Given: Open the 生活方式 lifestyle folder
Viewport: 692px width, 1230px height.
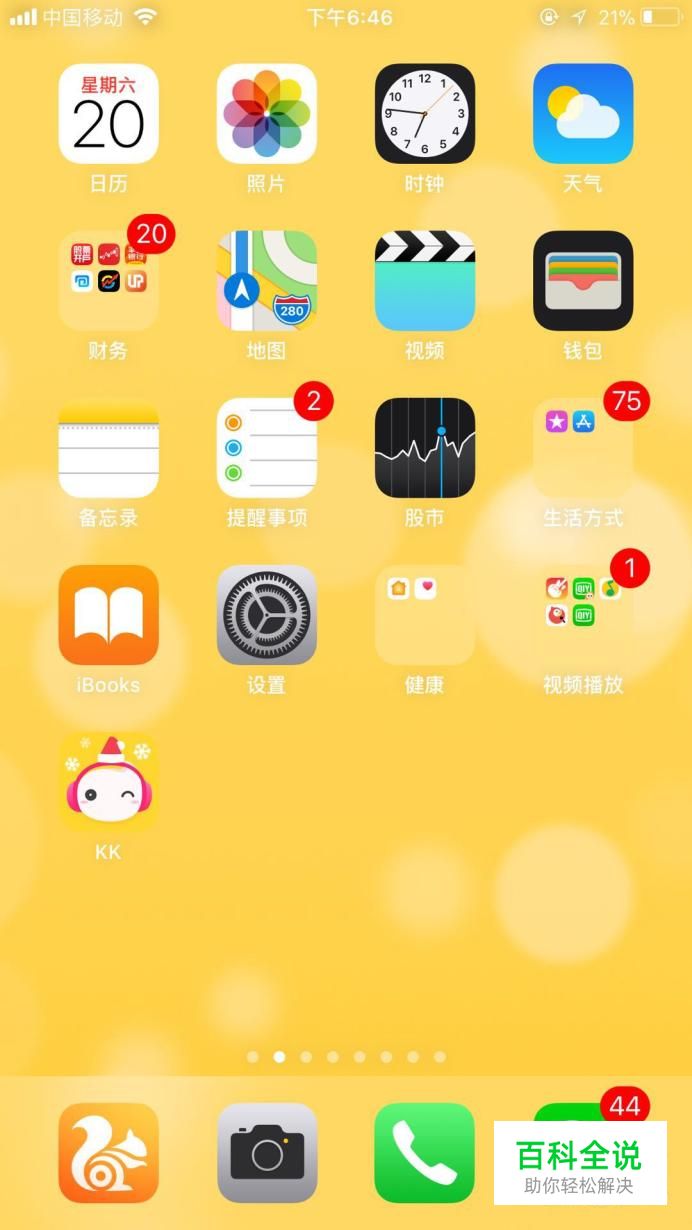Looking at the screenshot, I should click(x=582, y=448).
